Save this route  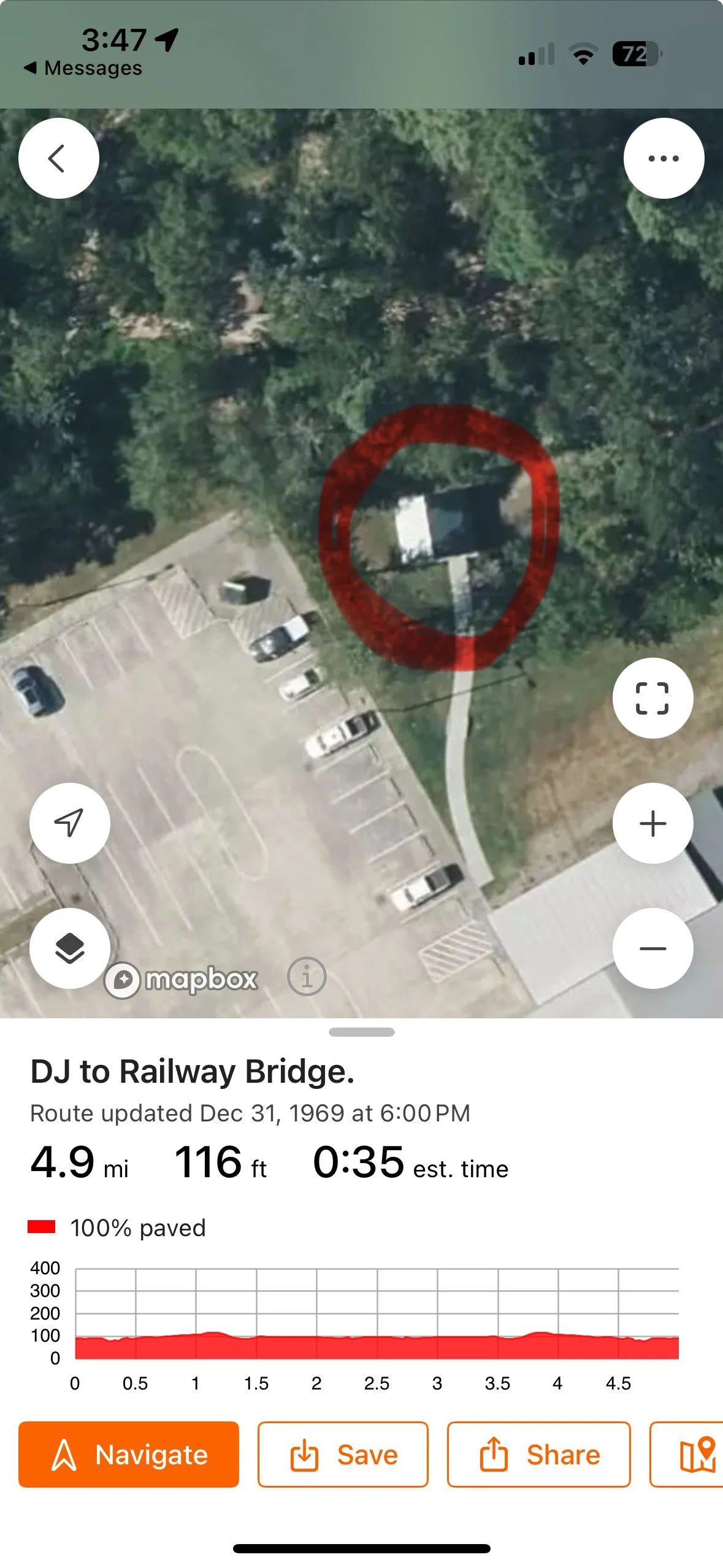(343, 1455)
